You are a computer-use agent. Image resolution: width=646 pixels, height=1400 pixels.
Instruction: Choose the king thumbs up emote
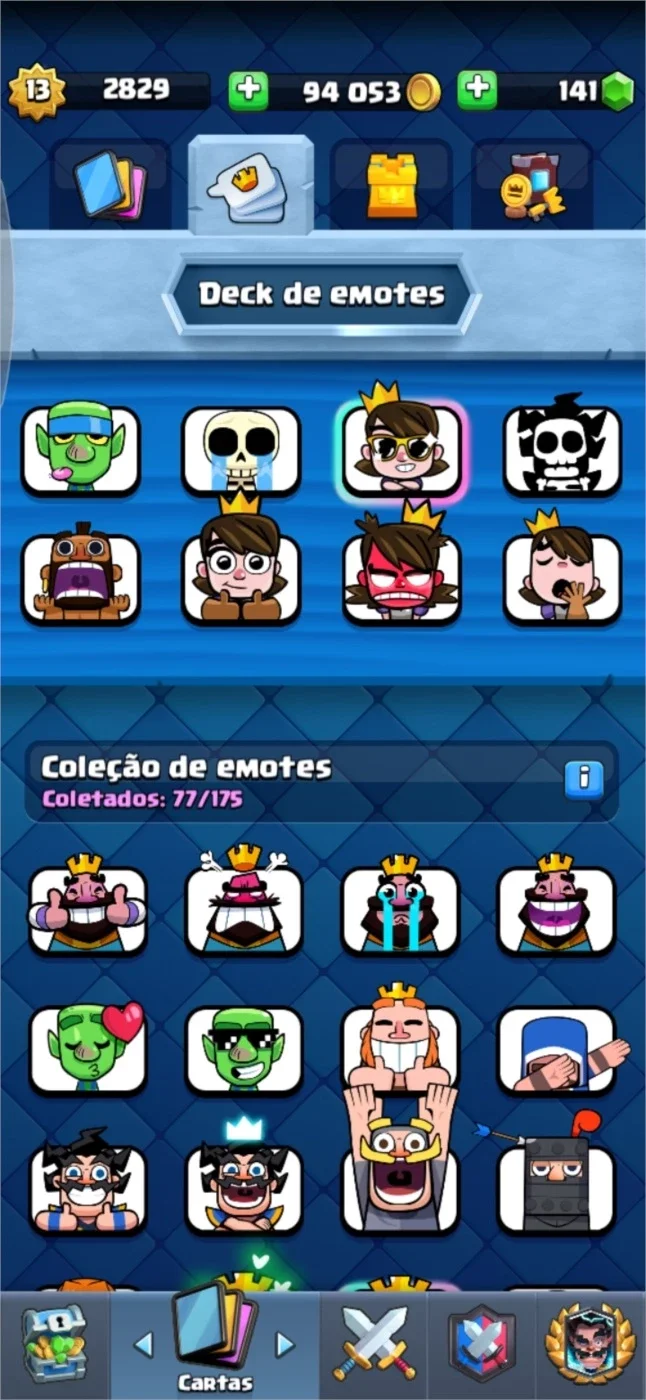pyautogui.click(x=88, y=907)
